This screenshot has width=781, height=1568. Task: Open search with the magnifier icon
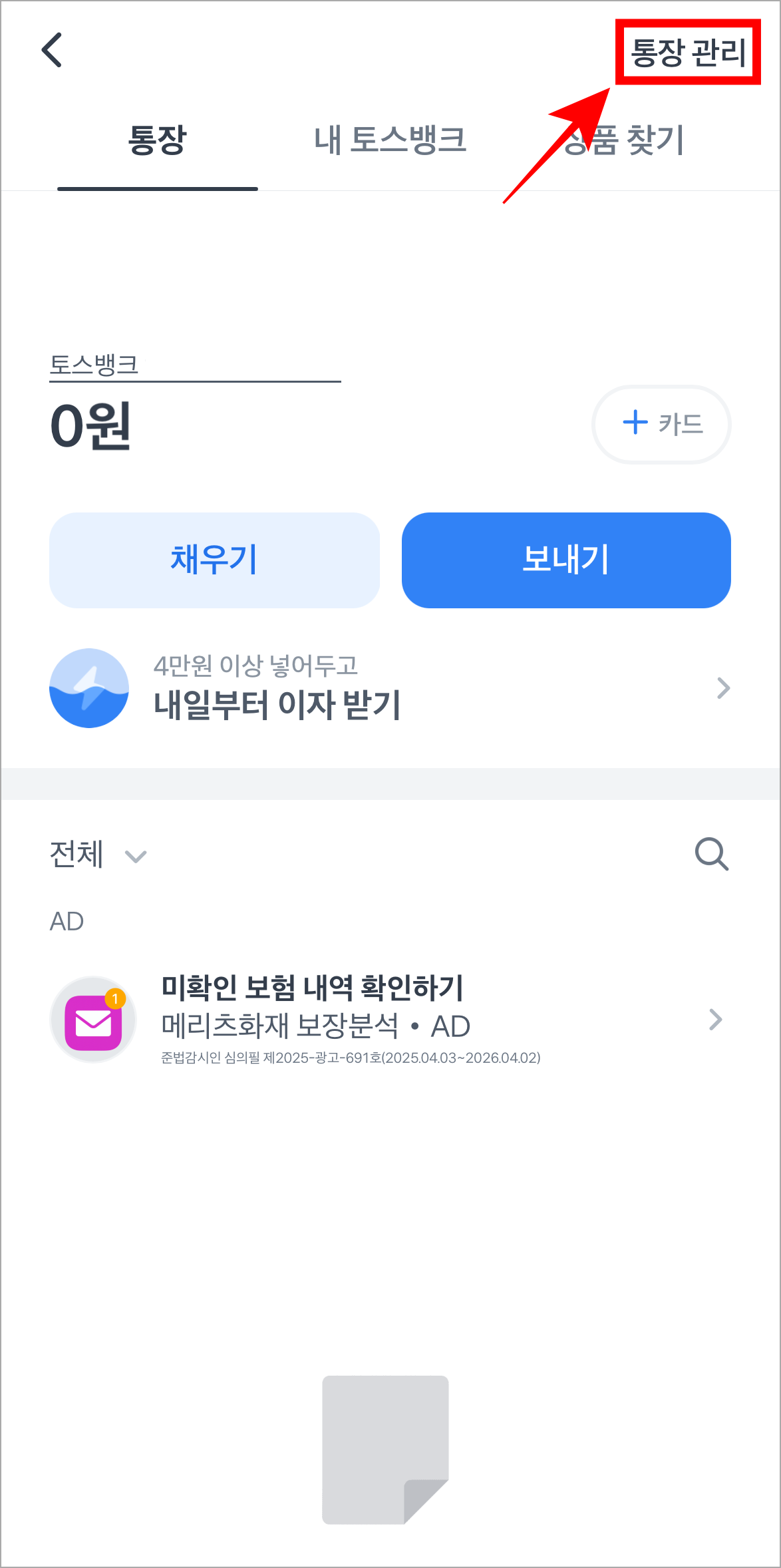710,854
